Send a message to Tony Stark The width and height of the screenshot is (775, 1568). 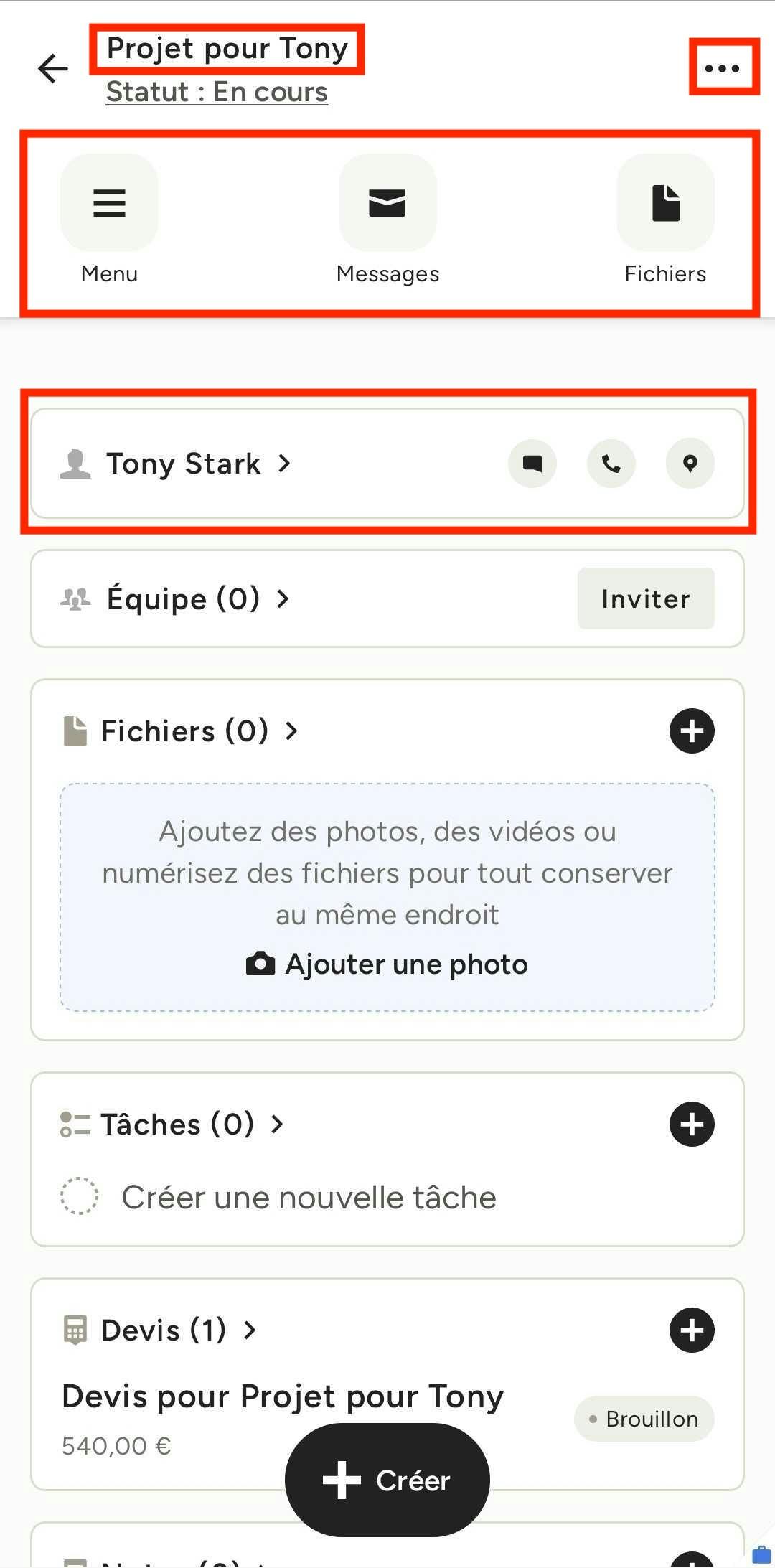(x=532, y=464)
